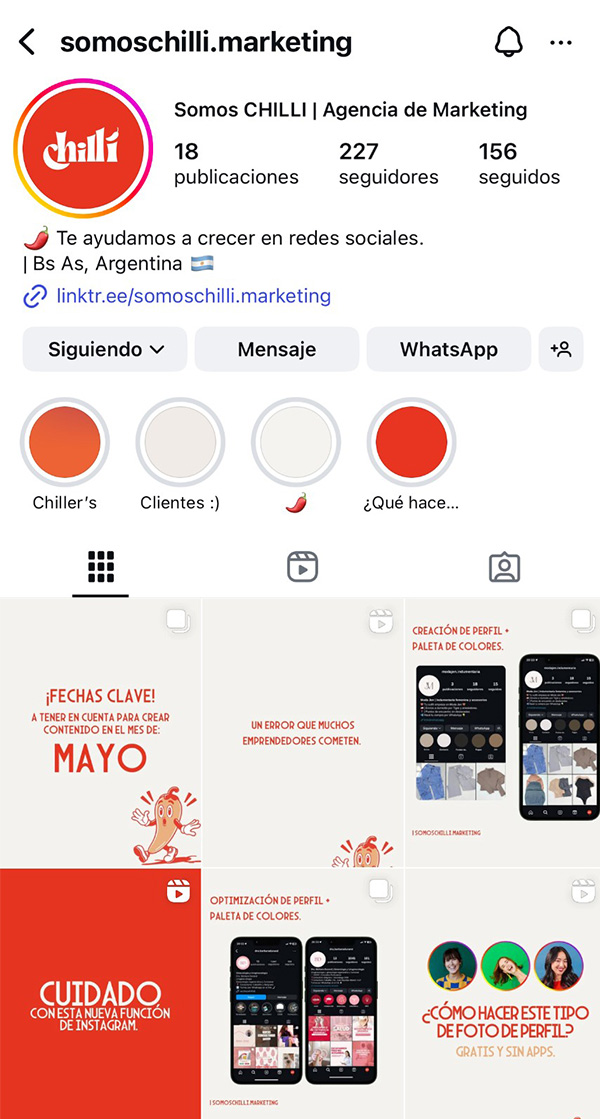Play the Cuidado reel about Instagram's new function
Image resolution: width=600 pixels, height=1119 pixels.
(100, 993)
